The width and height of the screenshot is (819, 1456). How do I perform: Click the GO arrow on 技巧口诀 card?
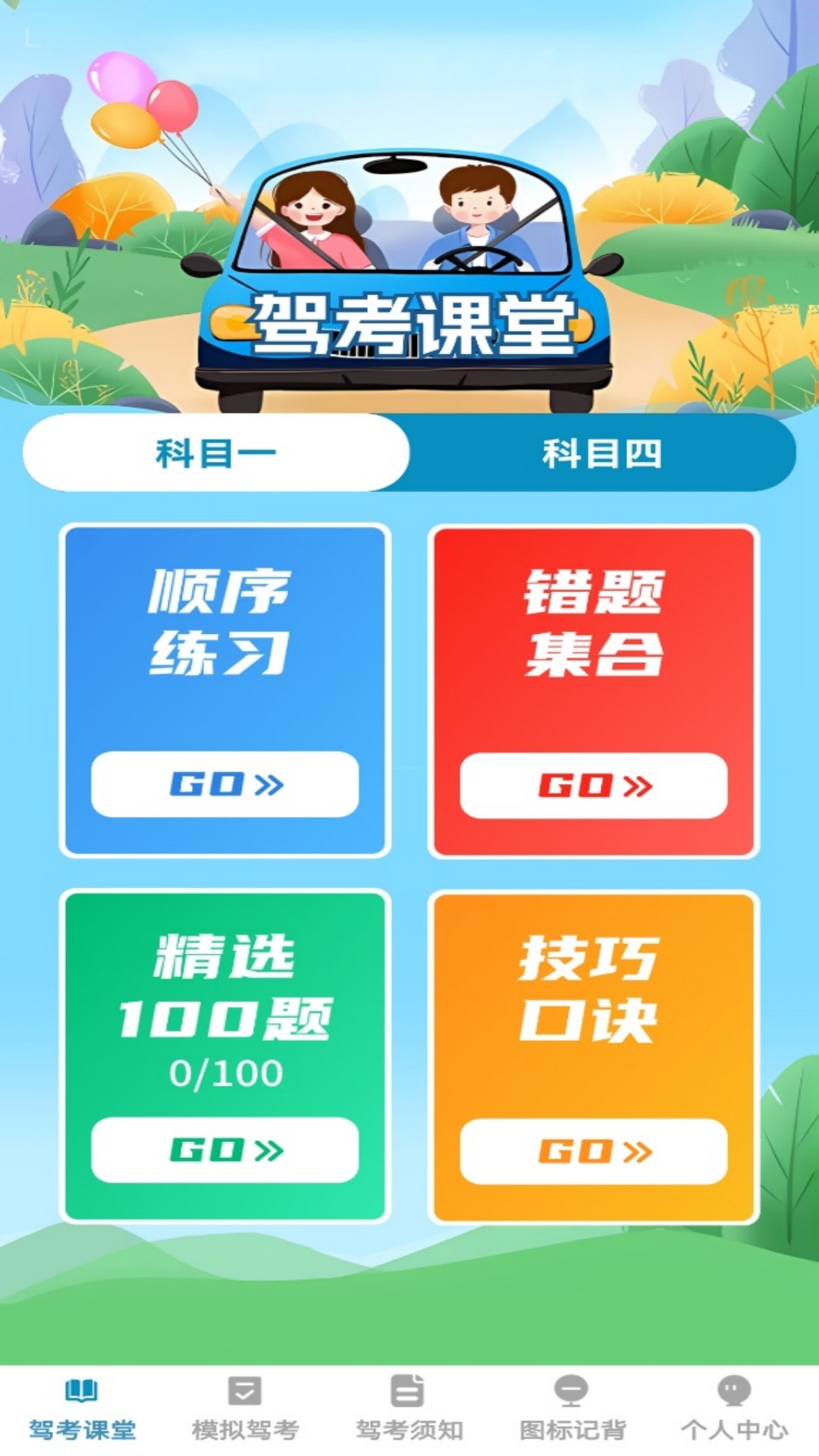595,1150
